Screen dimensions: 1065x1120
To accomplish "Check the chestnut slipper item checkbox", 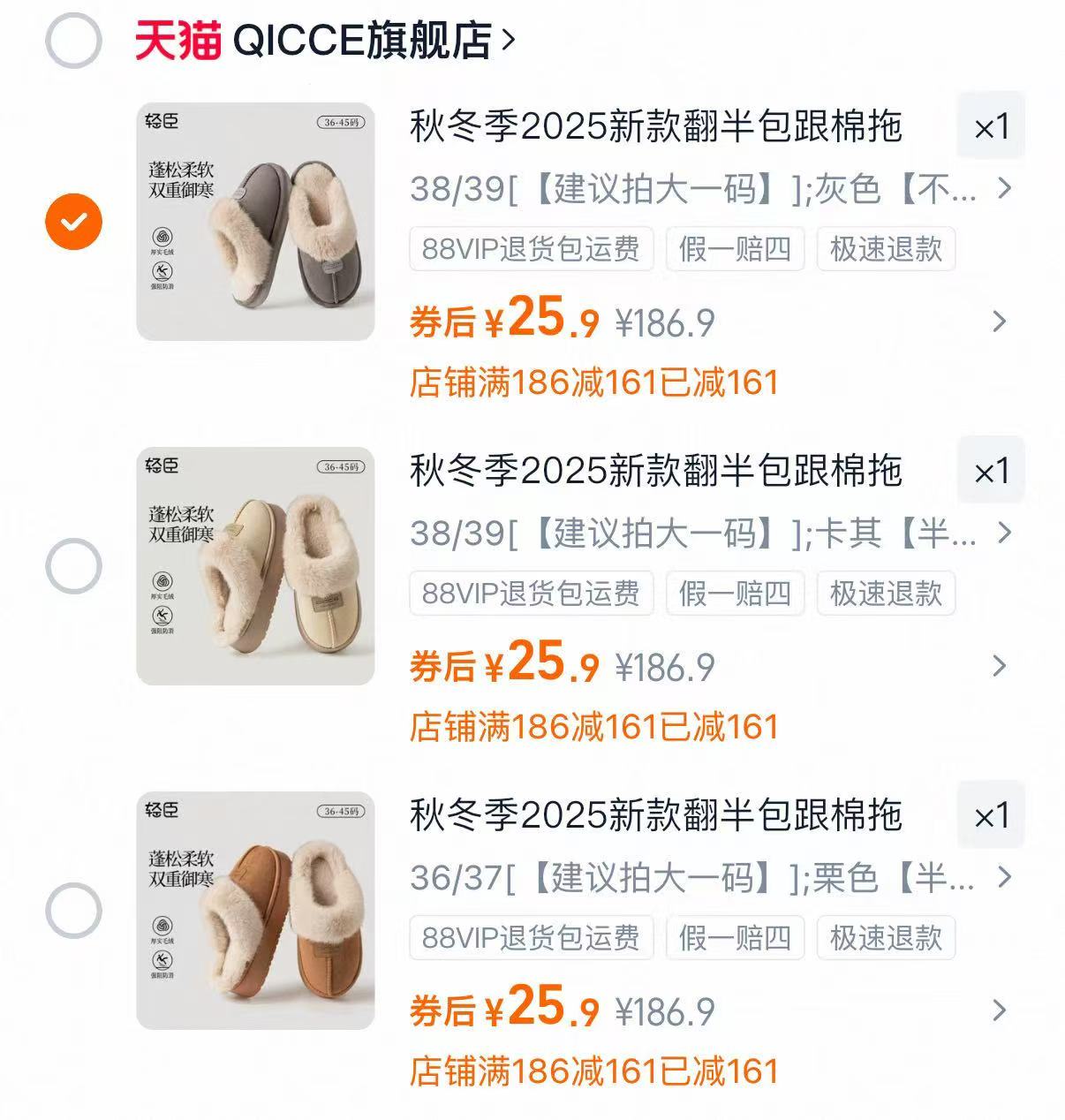I will 74,910.
